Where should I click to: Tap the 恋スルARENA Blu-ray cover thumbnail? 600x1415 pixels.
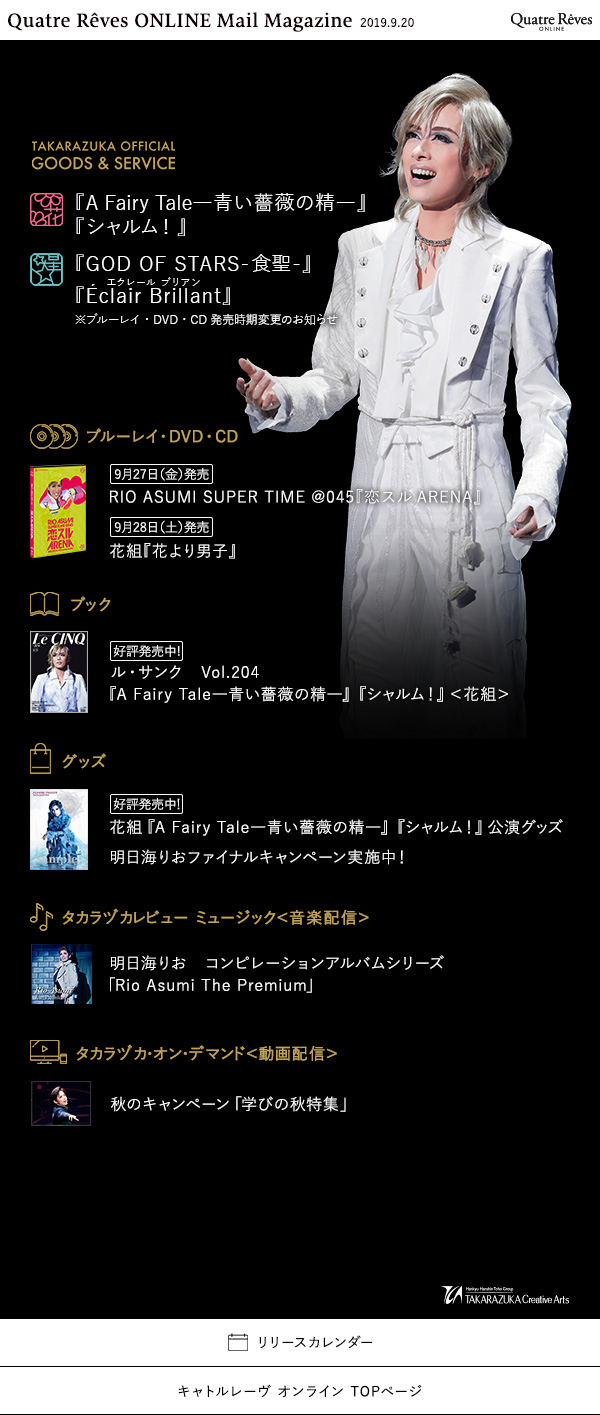pyautogui.click(x=58, y=512)
